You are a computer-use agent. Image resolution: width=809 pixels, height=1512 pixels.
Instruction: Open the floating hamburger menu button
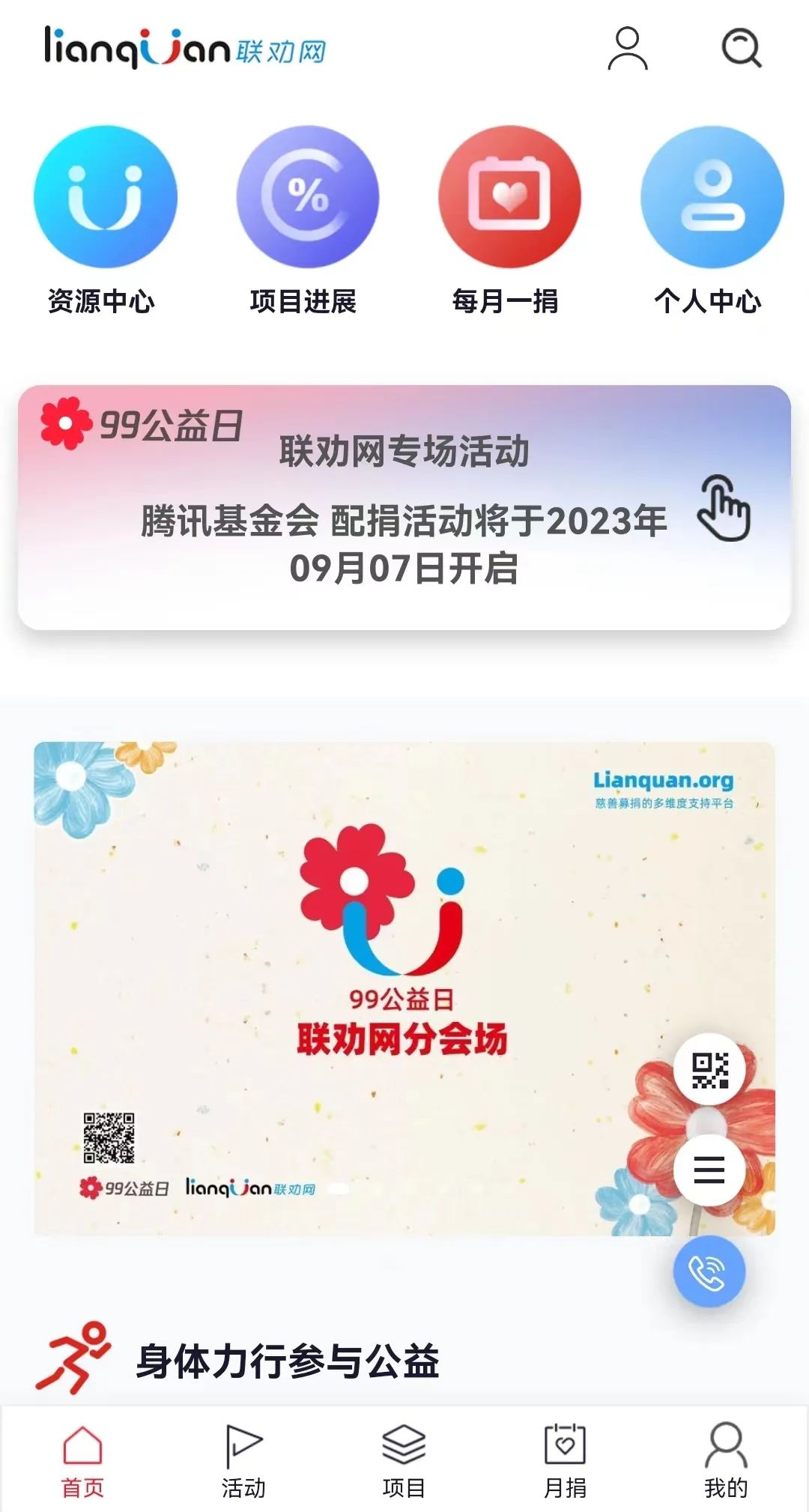[709, 1170]
